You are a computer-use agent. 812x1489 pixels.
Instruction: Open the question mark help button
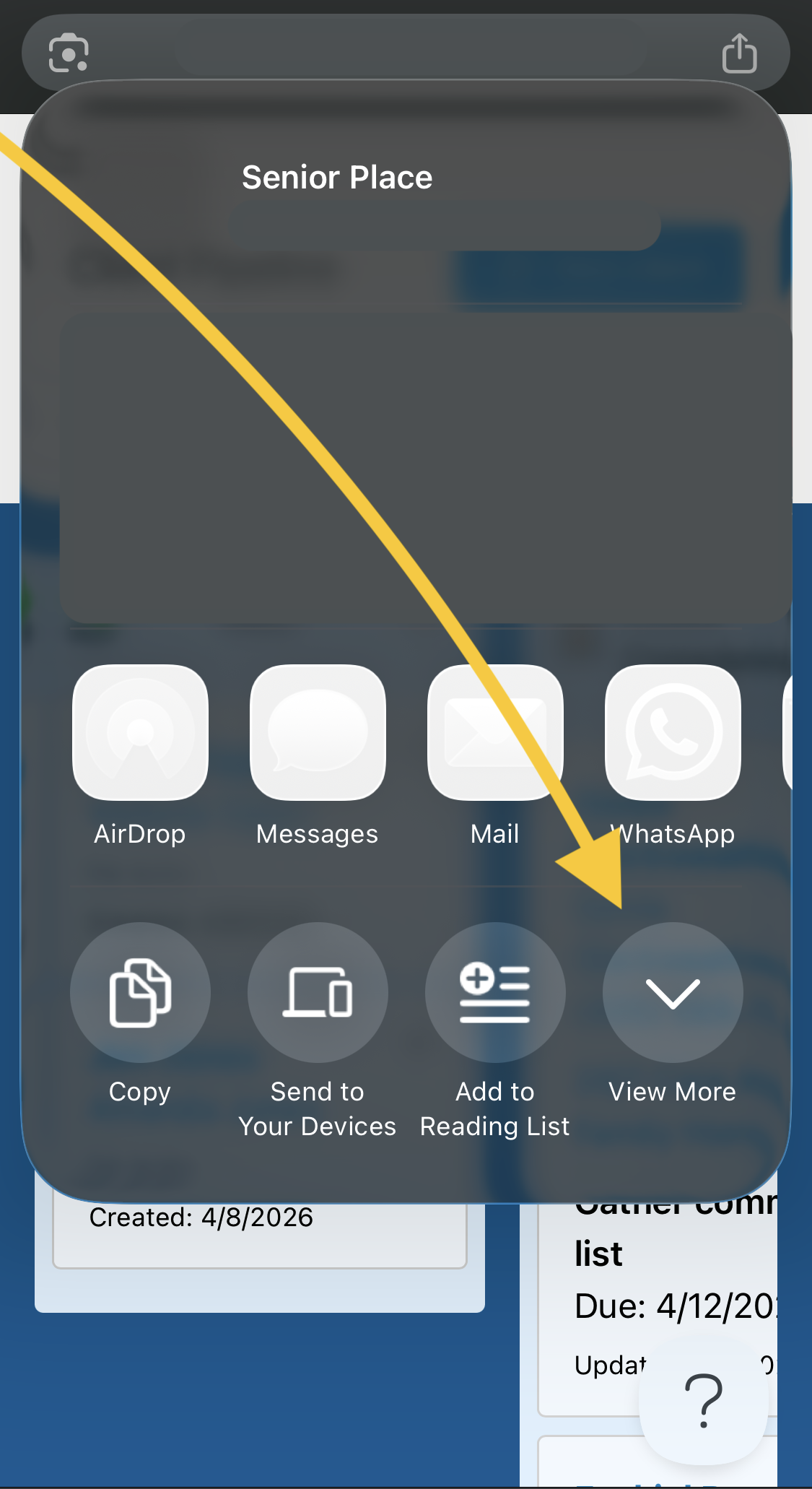pos(703,1401)
